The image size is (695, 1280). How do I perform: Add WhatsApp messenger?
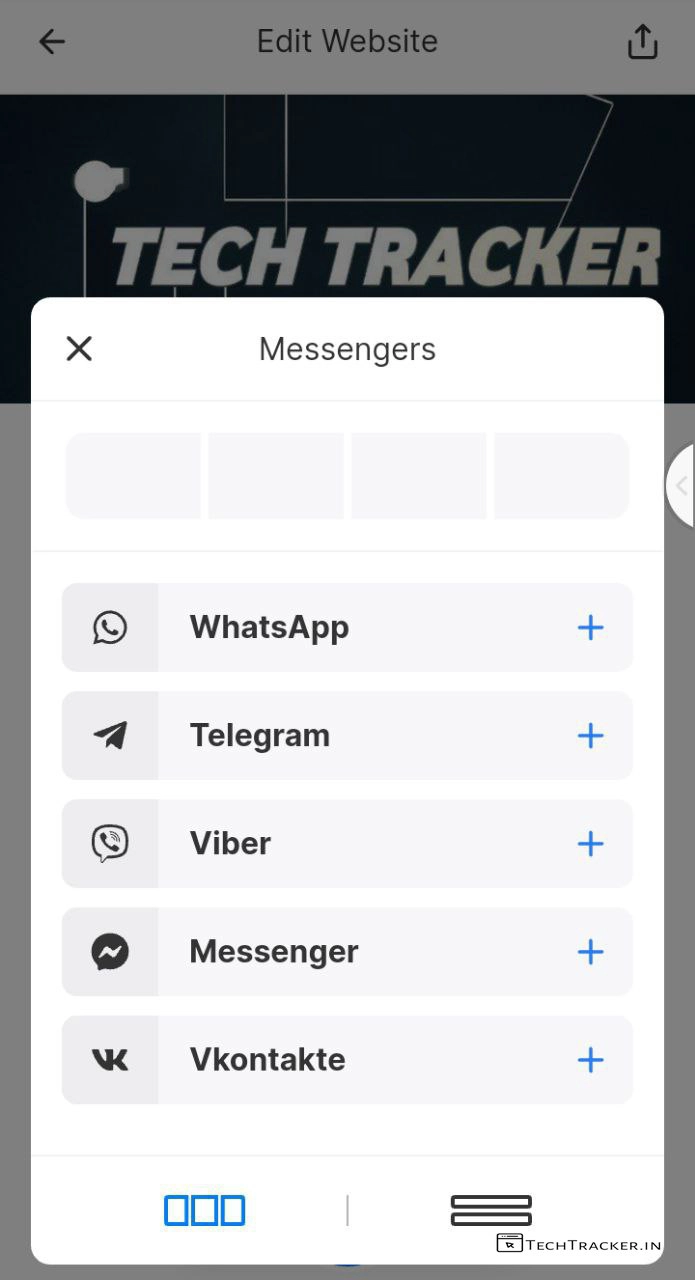click(590, 628)
